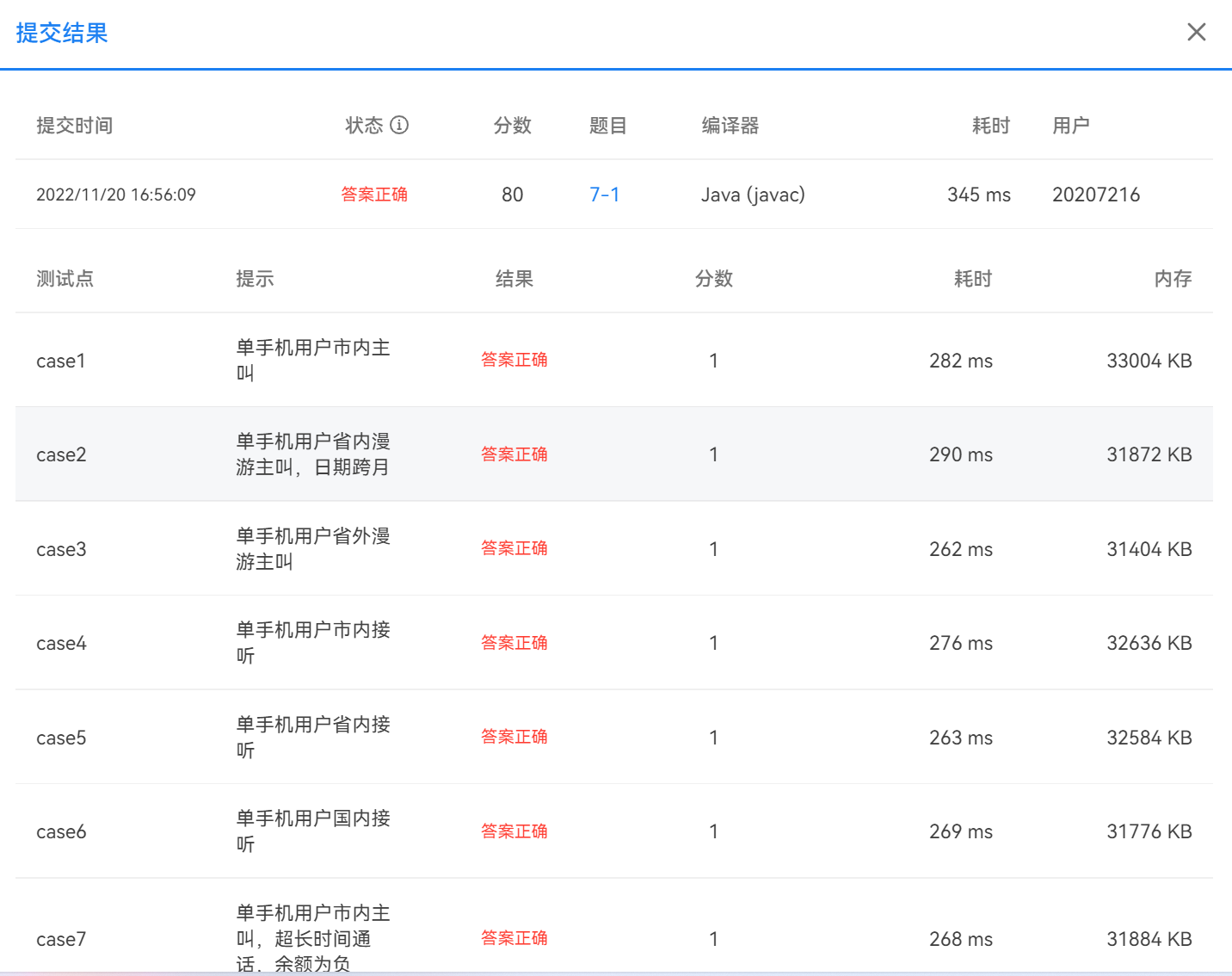Viewport: 1232px width, 976px height.
Task: Open the 7-1 problem link
Action: point(604,195)
